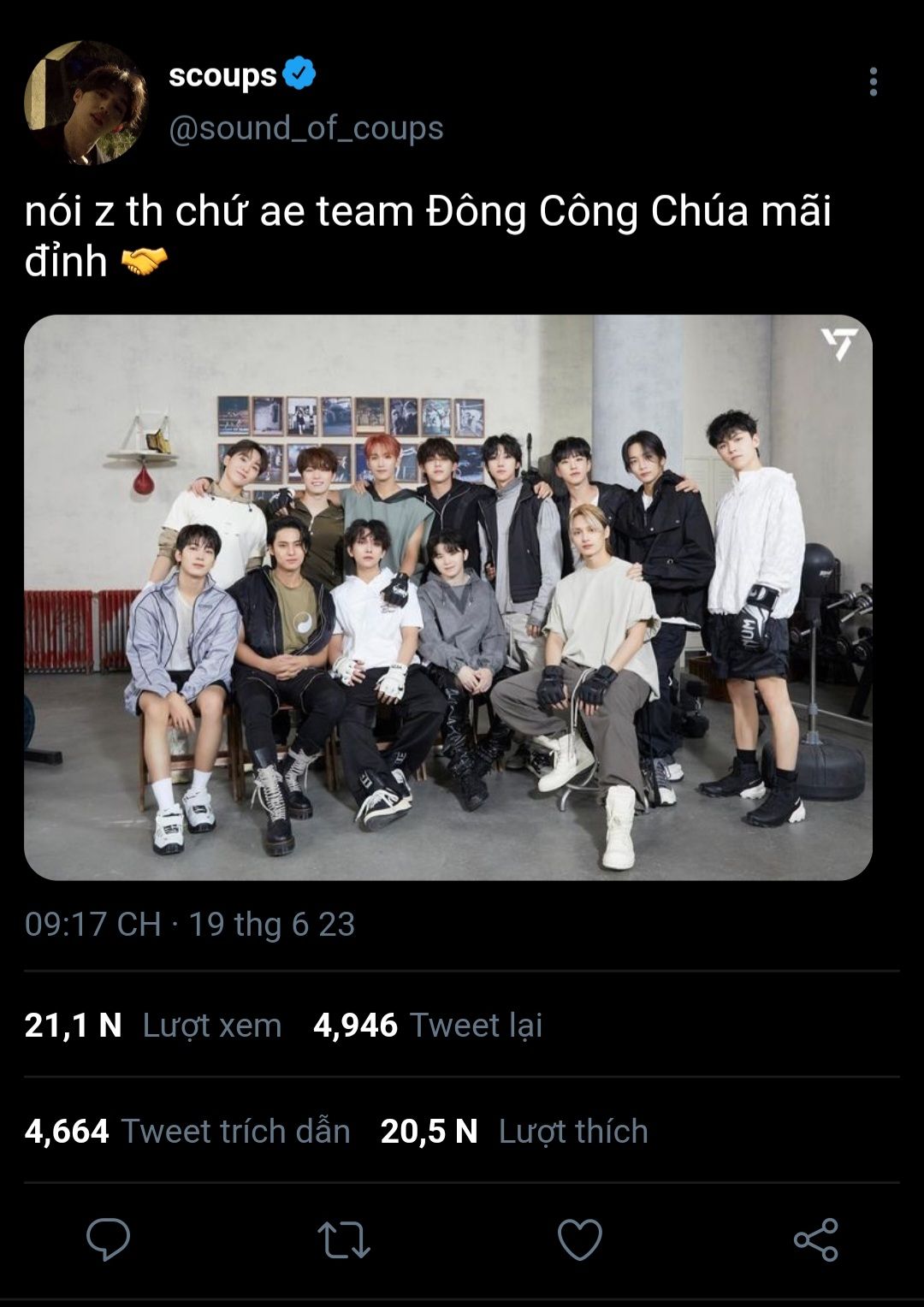924x1307 pixels.
Task: Open scoups' profile picture
Action: [86, 103]
